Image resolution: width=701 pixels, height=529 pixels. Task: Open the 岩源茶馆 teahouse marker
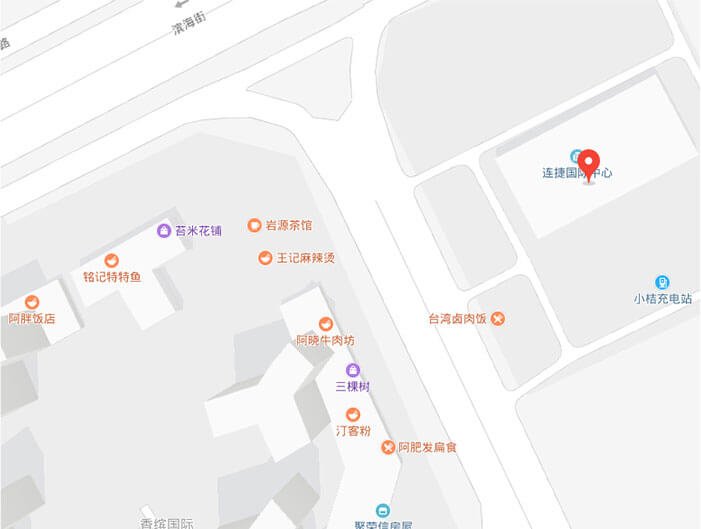255,225
